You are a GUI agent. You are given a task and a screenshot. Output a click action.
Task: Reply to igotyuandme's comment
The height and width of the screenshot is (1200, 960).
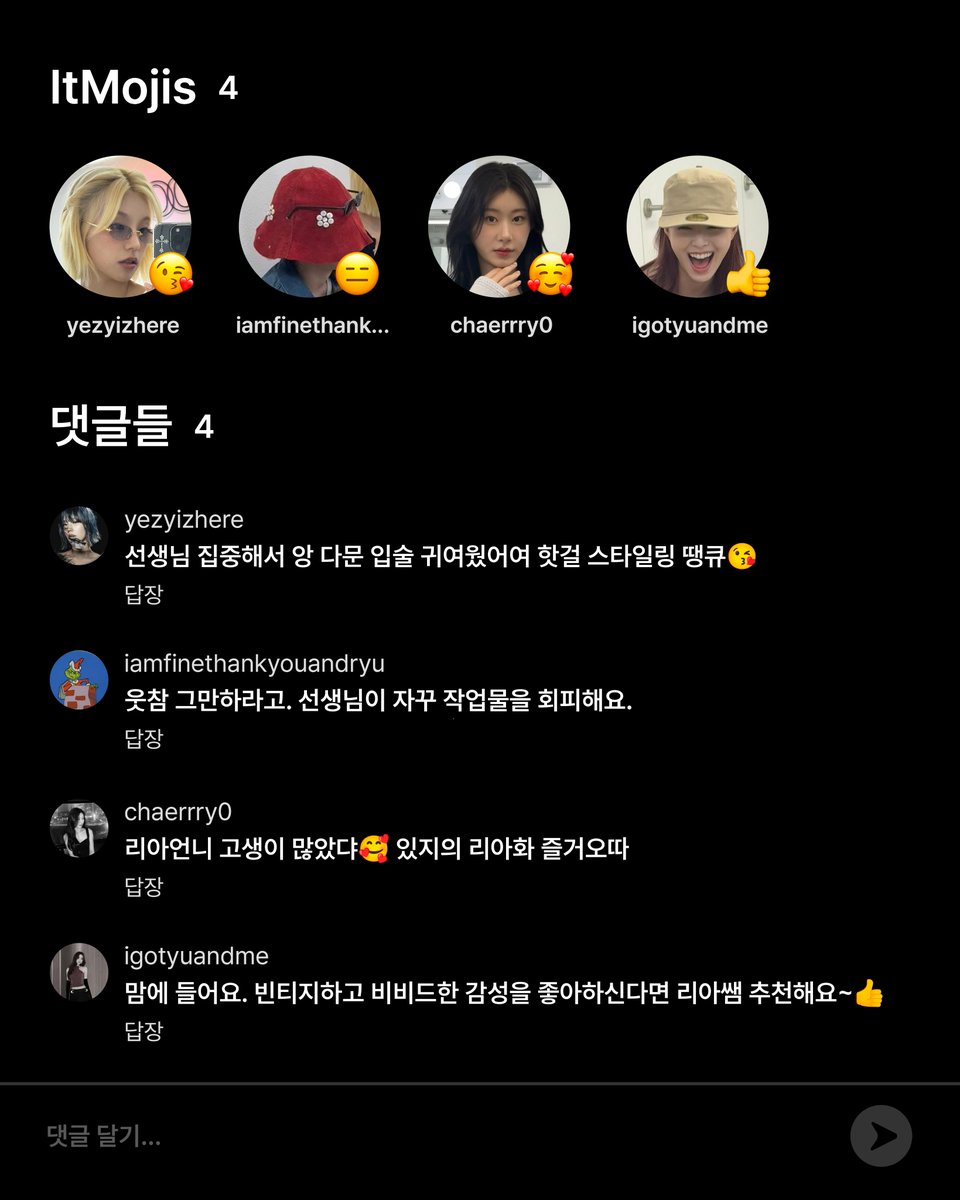143,1031
